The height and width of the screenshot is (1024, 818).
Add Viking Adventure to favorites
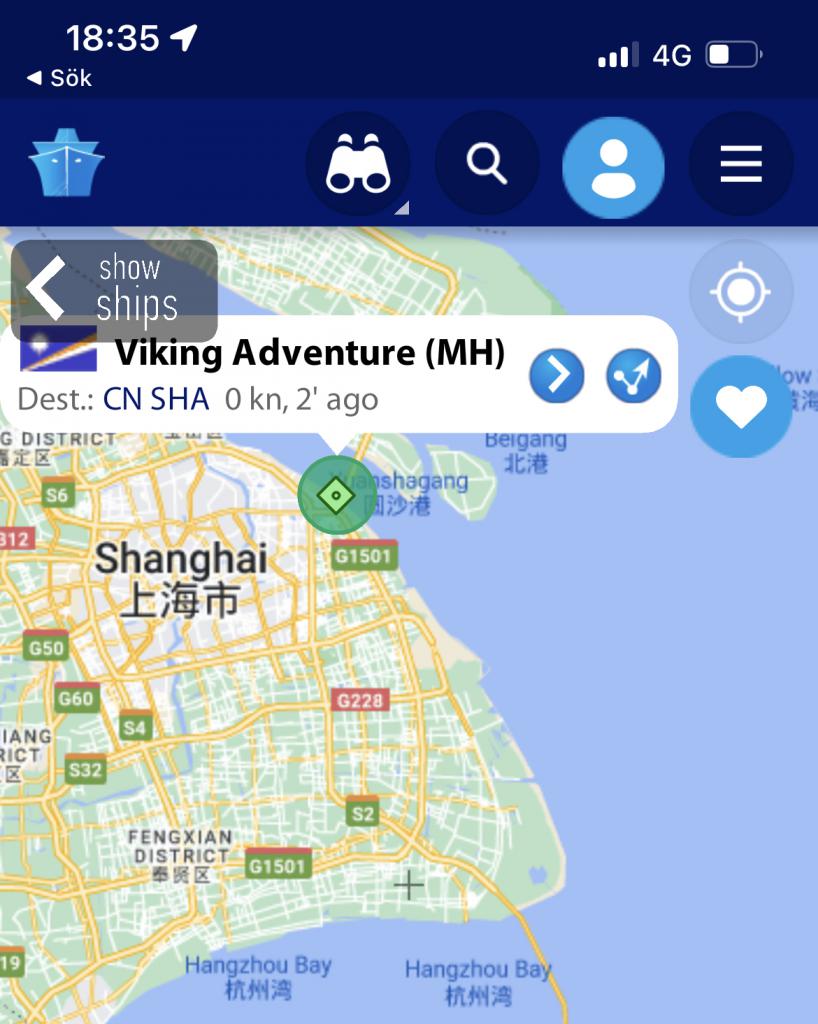741,405
